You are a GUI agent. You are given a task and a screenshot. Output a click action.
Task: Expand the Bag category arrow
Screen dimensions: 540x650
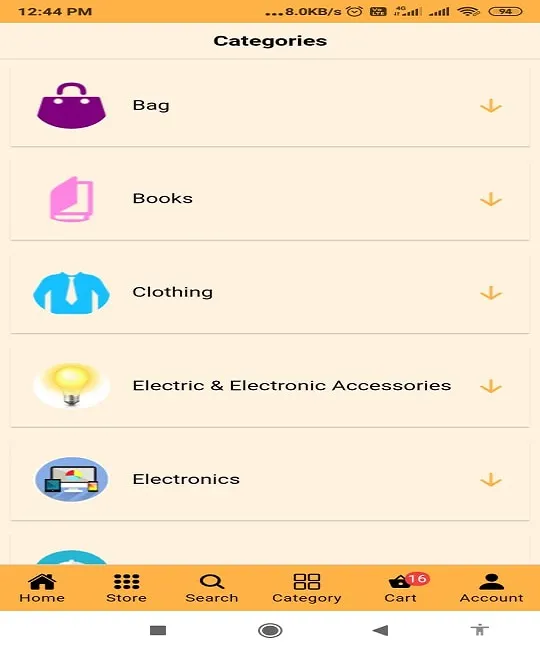point(491,106)
